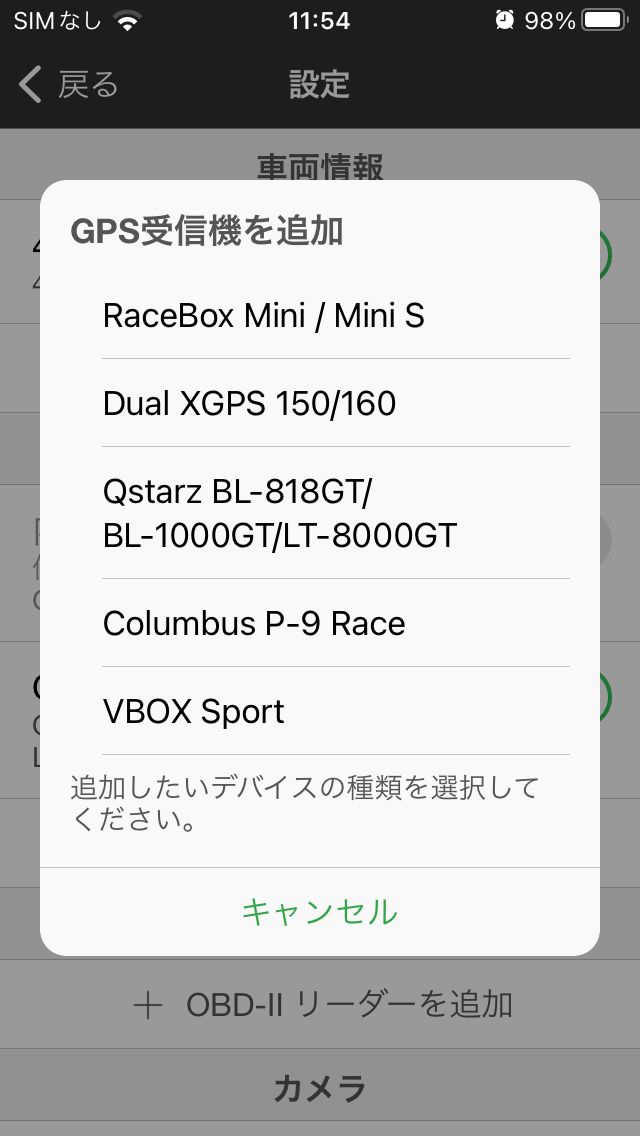The height and width of the screenshot is (1136, 640).
Task: Select RaceBox Mini / Mini S receiver
Action: [x=320, y=316]
